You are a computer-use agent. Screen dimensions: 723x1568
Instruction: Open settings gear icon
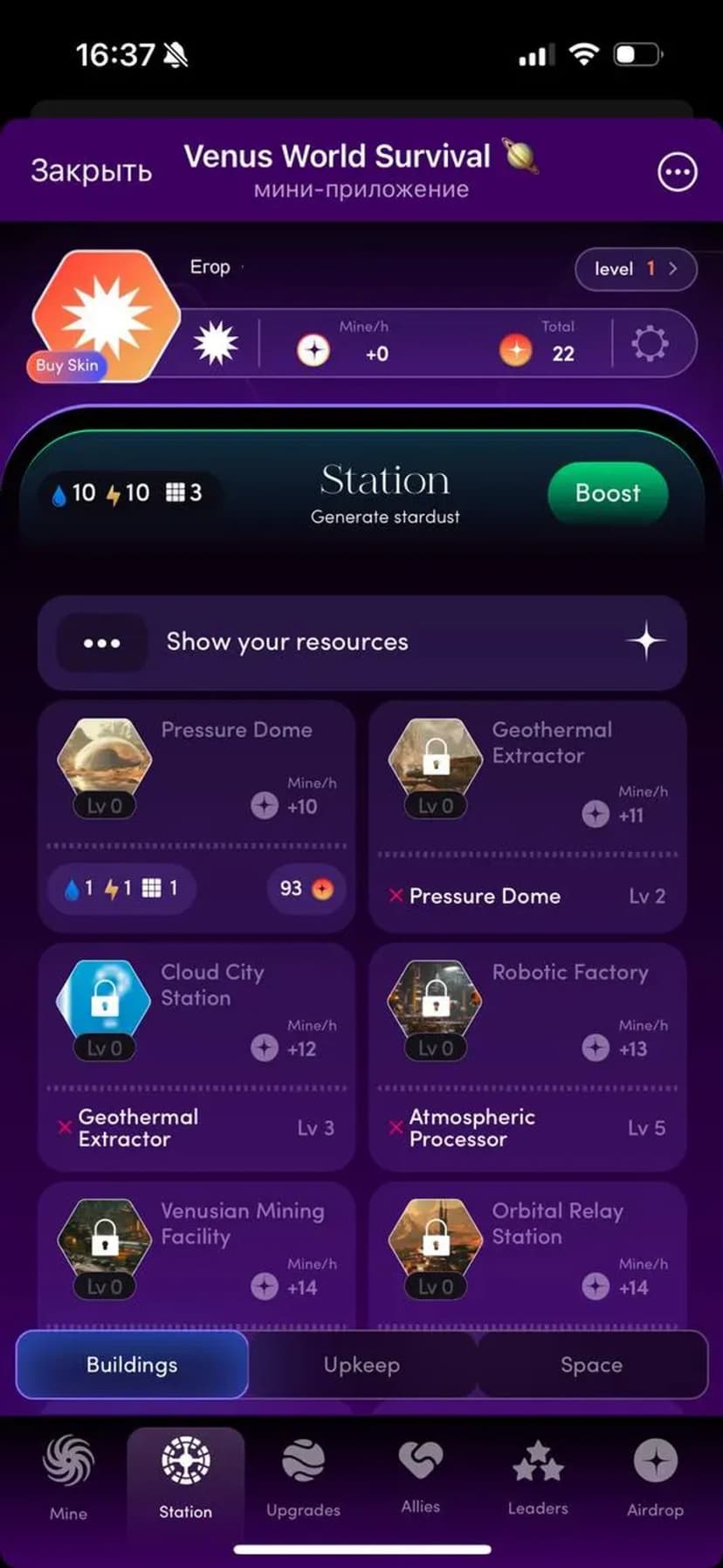pos(649,344)
